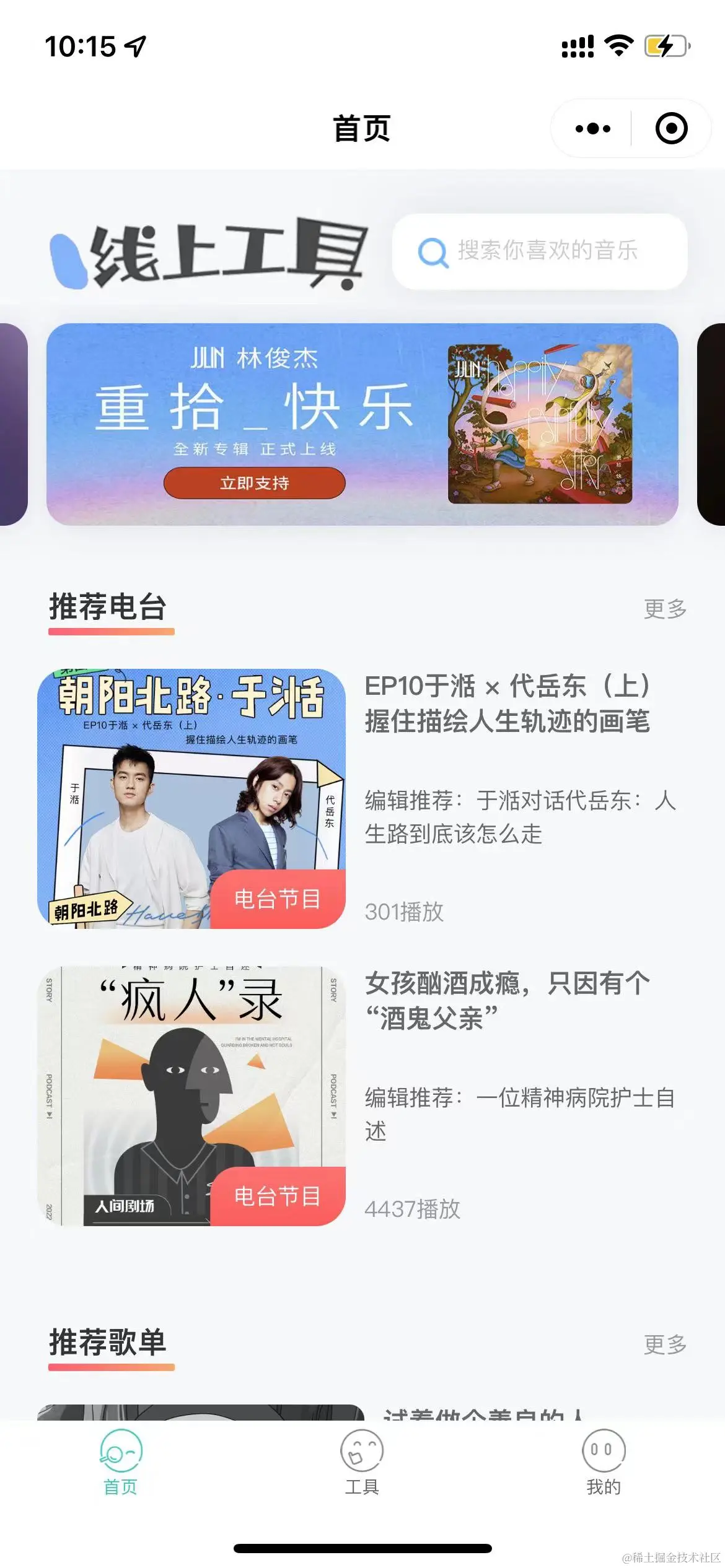Switch to the 我的 tab

pos(604,1461)
